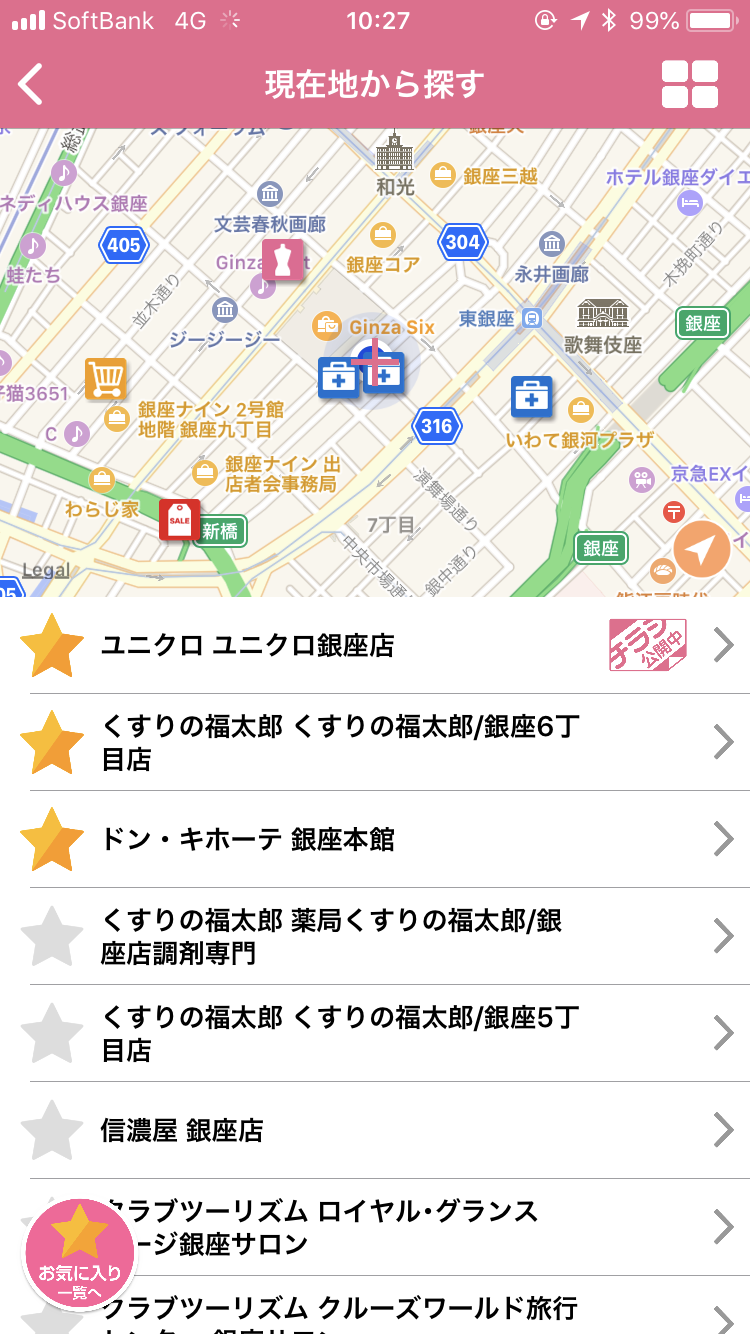
Task: Switch to grid view from the header
Action: 690,85
